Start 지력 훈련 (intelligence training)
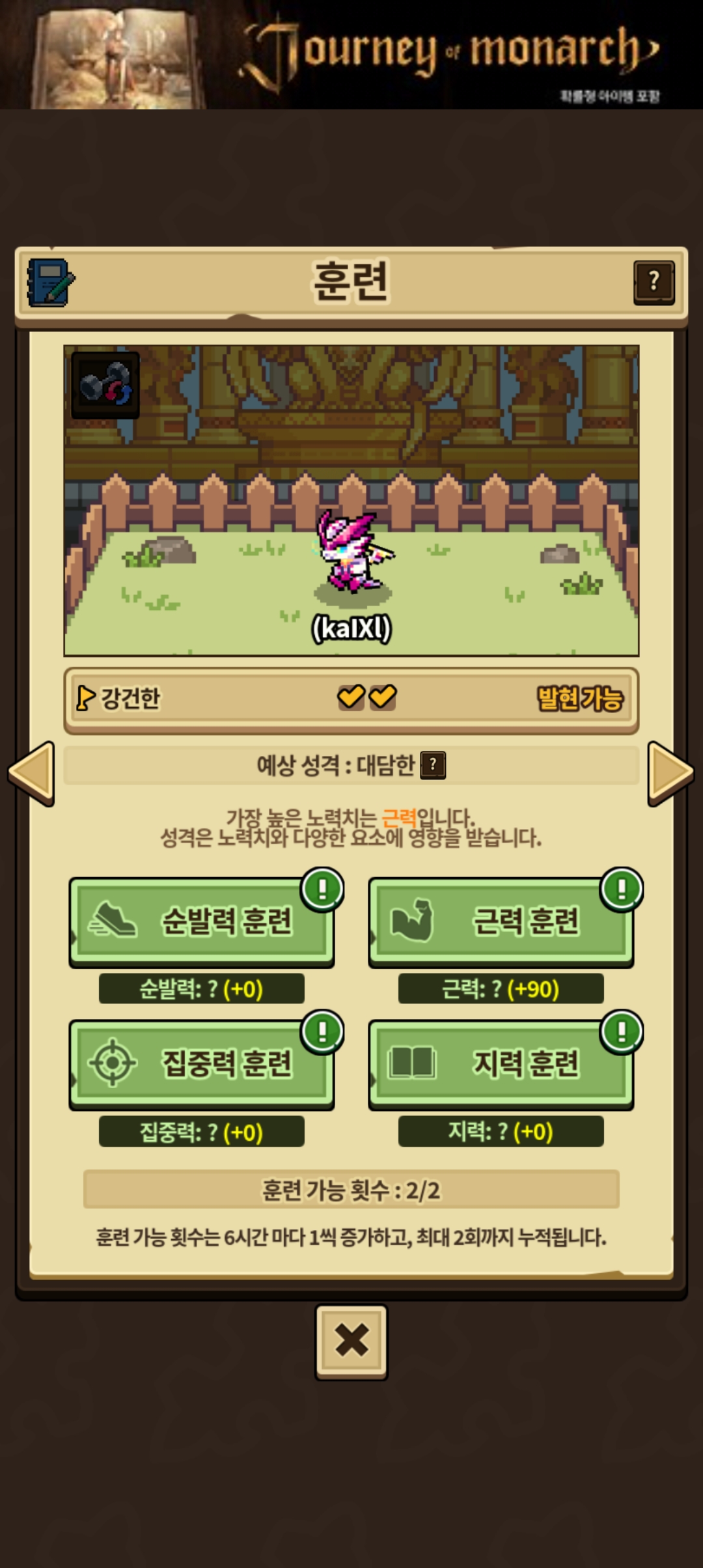Viewport: 703px width, 1568px height. [x=501, y=1064]
